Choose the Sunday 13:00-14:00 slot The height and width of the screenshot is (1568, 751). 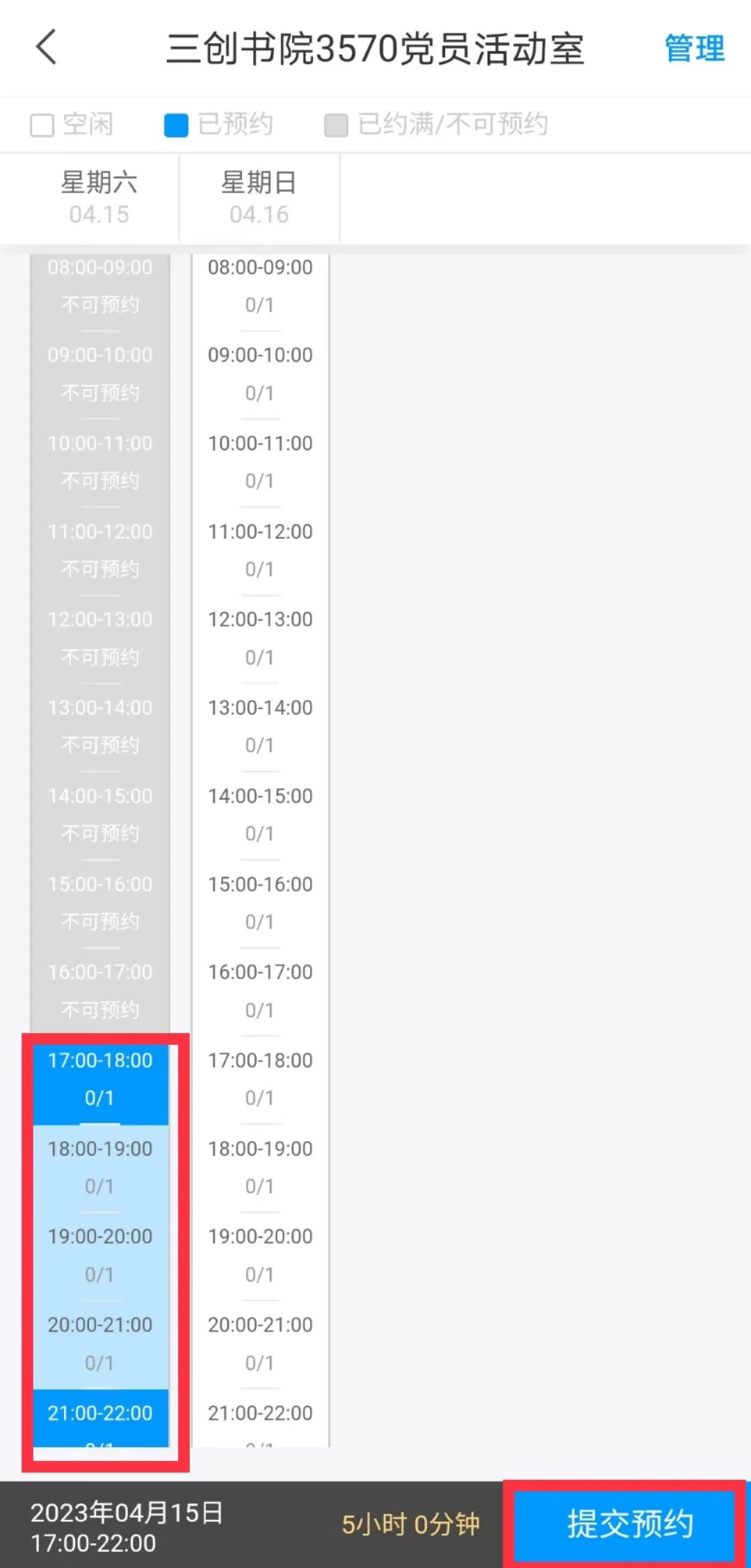[x=260, y=726]
